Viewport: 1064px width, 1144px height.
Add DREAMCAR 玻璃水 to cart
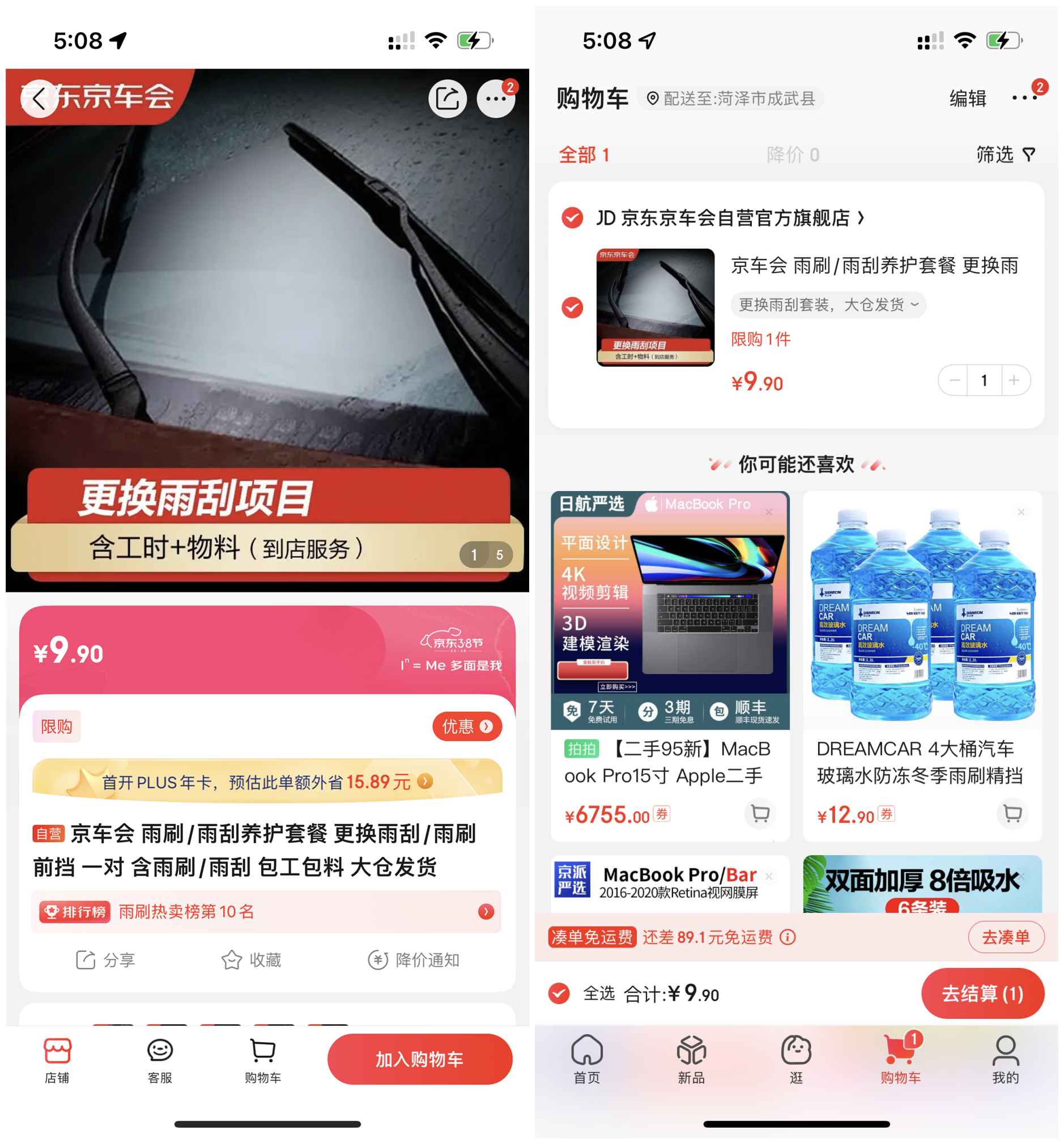click(x=1012, y=813)
